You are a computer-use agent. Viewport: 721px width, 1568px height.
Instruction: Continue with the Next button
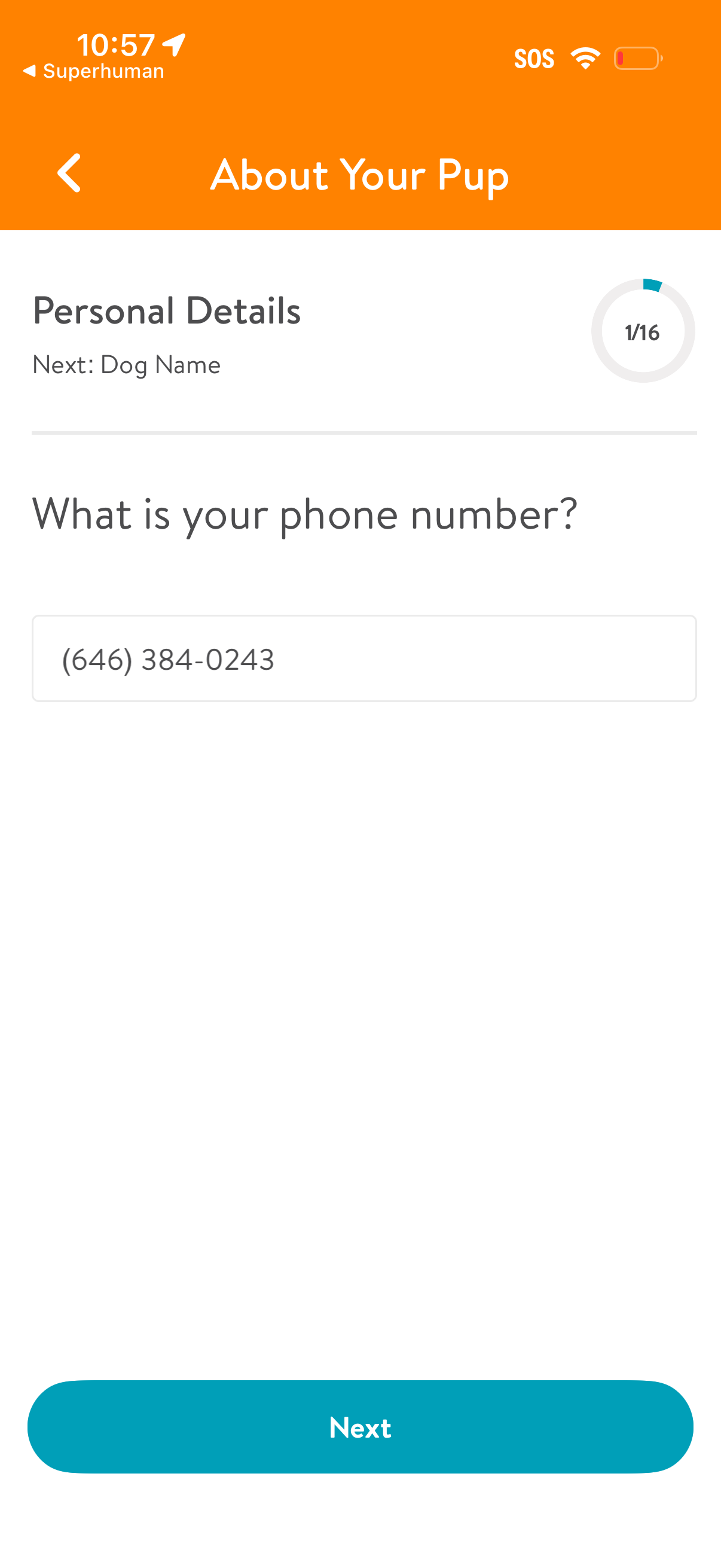[360, 1426]
